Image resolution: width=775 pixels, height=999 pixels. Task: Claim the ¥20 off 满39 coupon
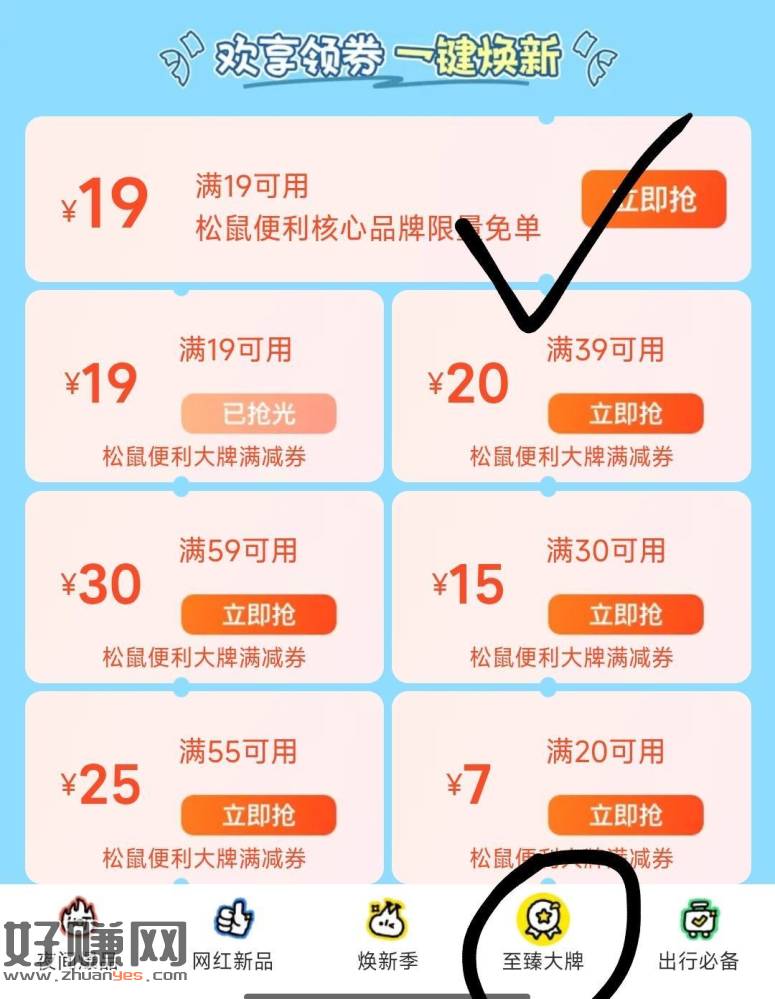click(625, 414)
